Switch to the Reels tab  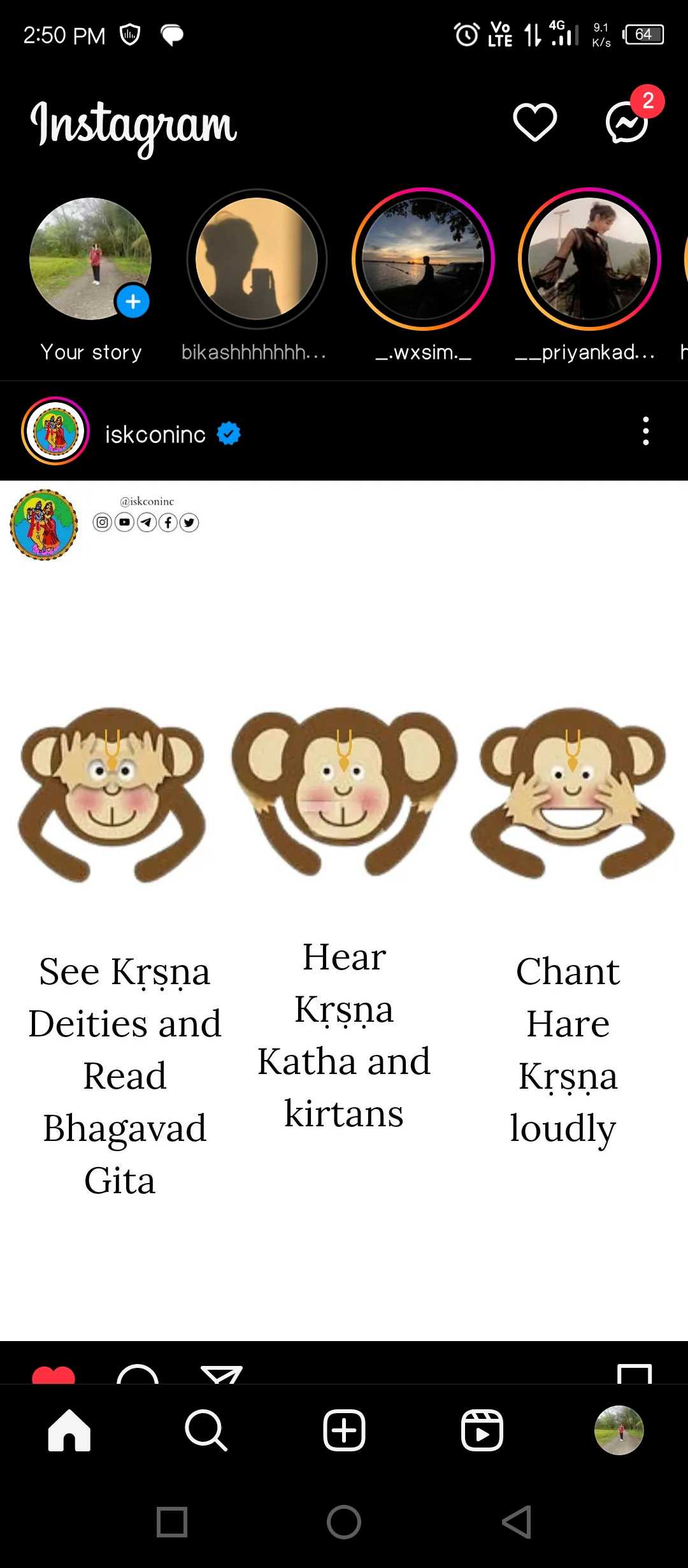(x=482, y=1430)
